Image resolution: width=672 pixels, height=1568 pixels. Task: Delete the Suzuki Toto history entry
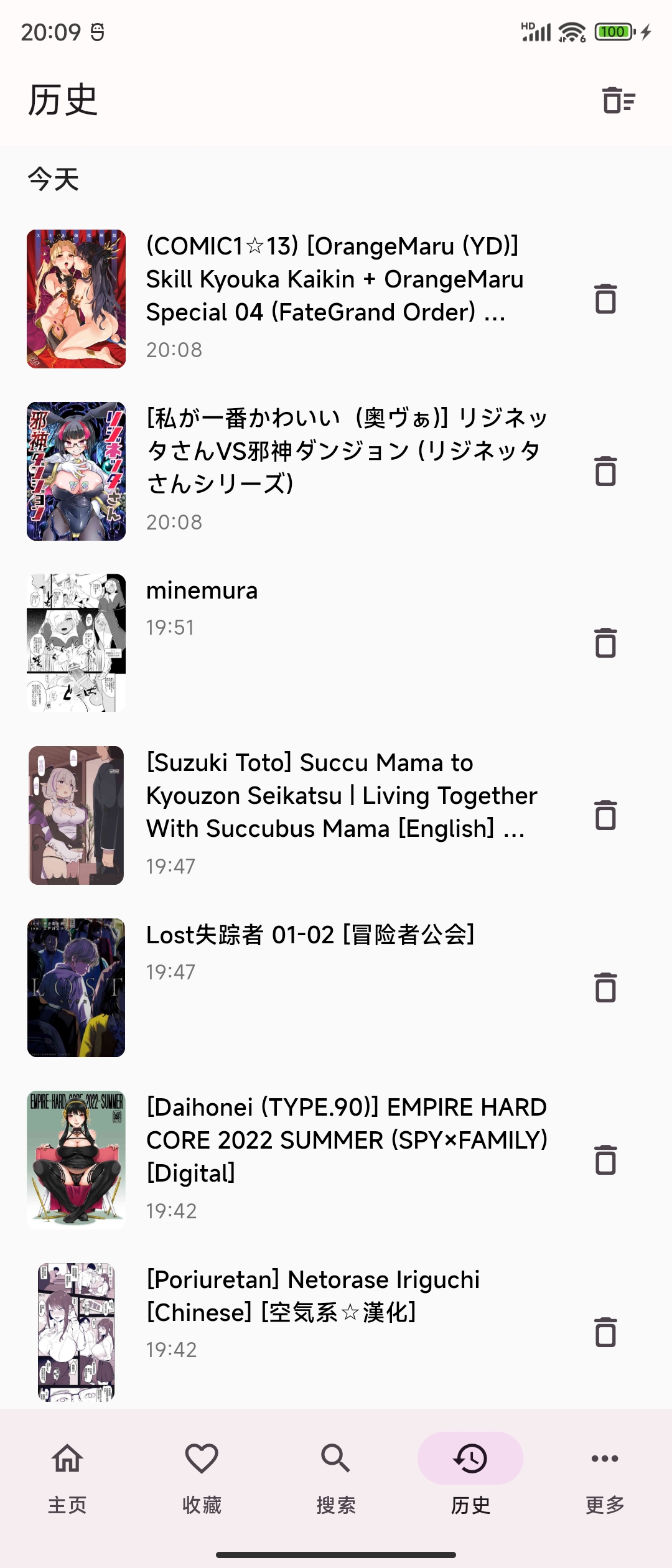pyautogui.click(x=605, y=815)
